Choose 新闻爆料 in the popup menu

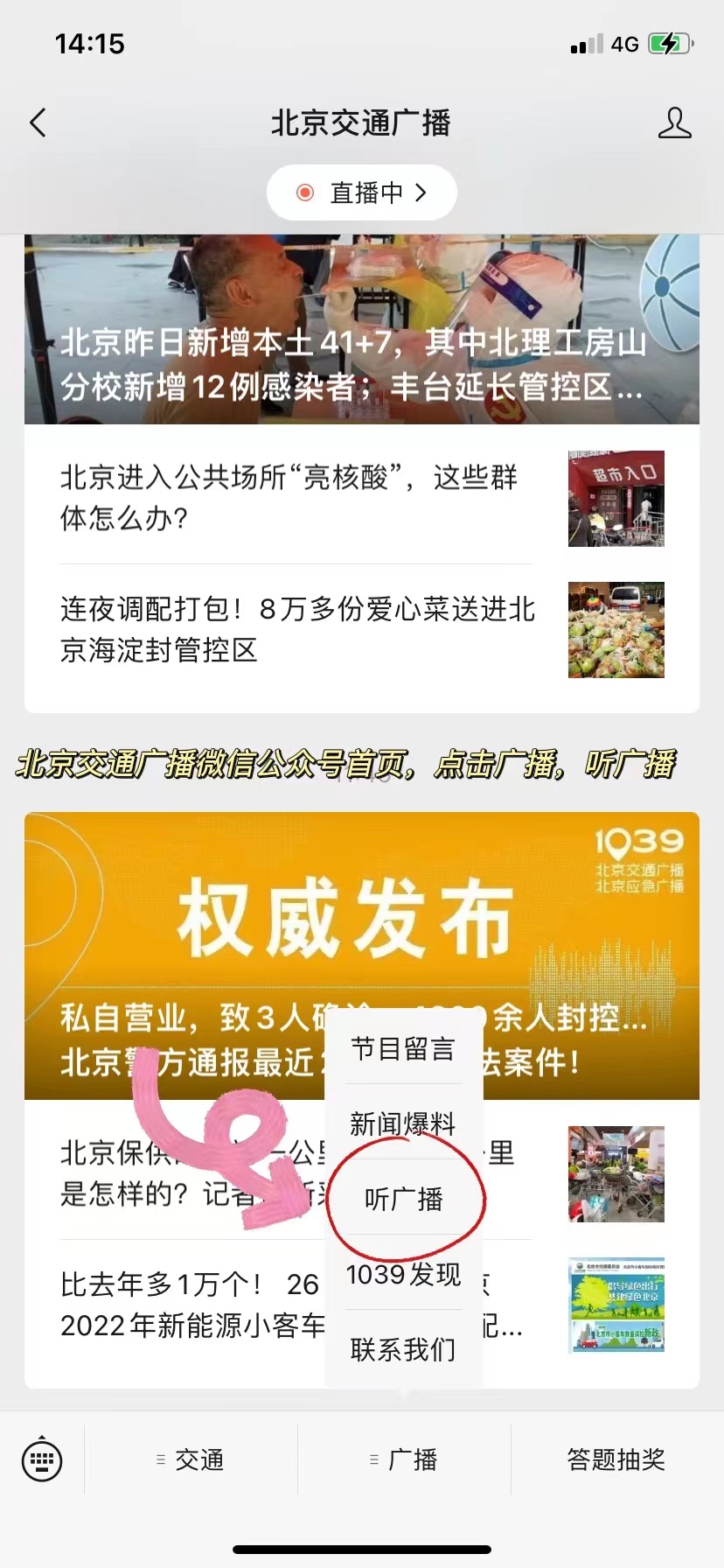point(403,1123)
